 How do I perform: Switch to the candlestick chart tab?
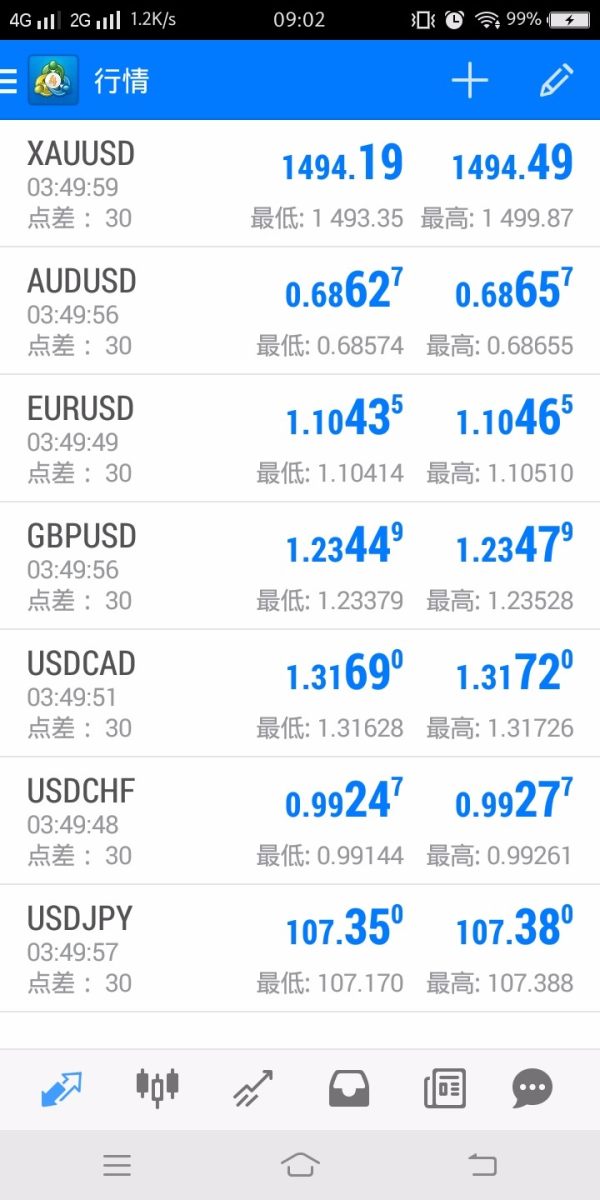(x=157, y=1088)
